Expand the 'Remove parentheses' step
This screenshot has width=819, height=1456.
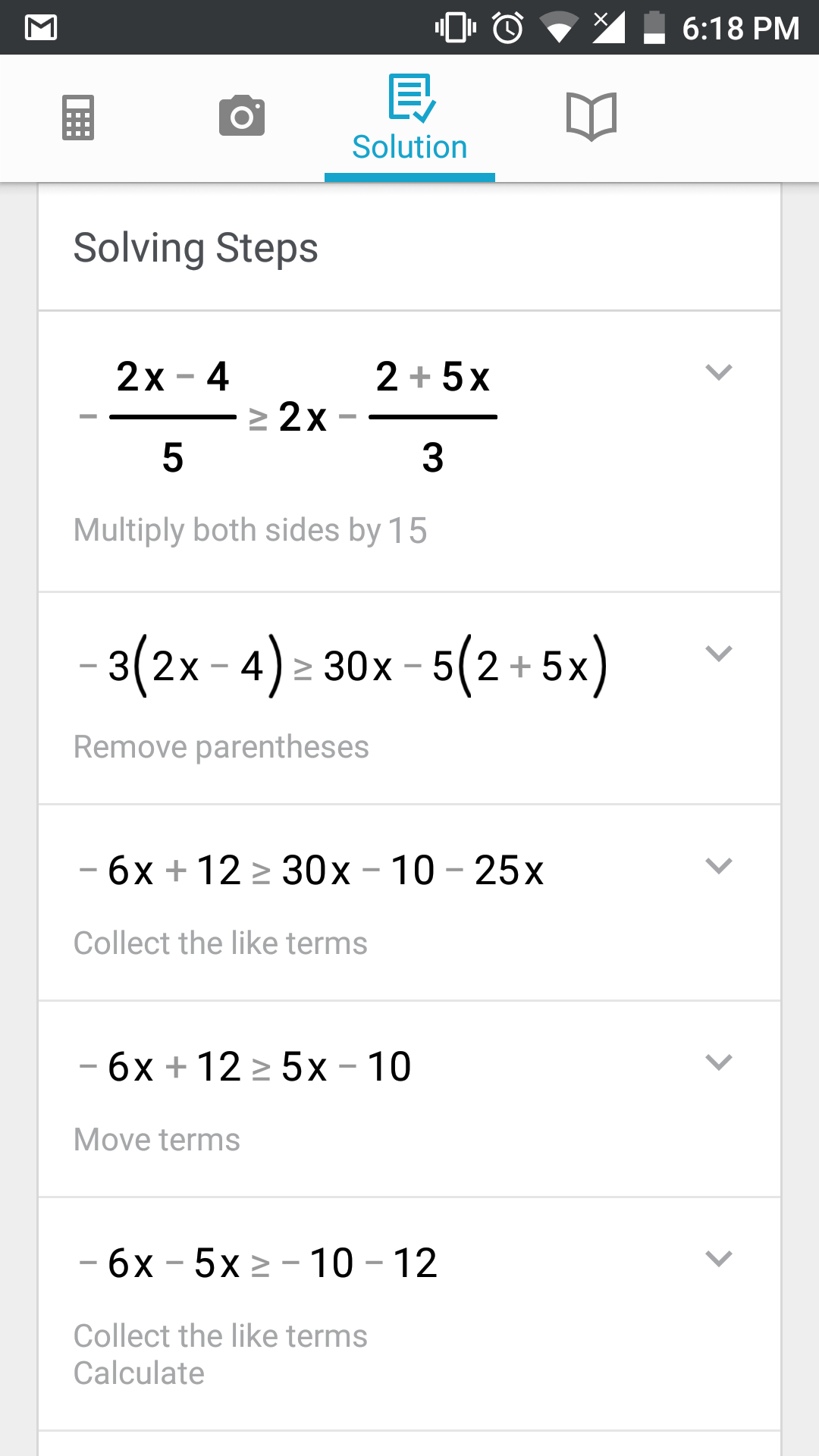pyautogui.click(x=718, y=654)
